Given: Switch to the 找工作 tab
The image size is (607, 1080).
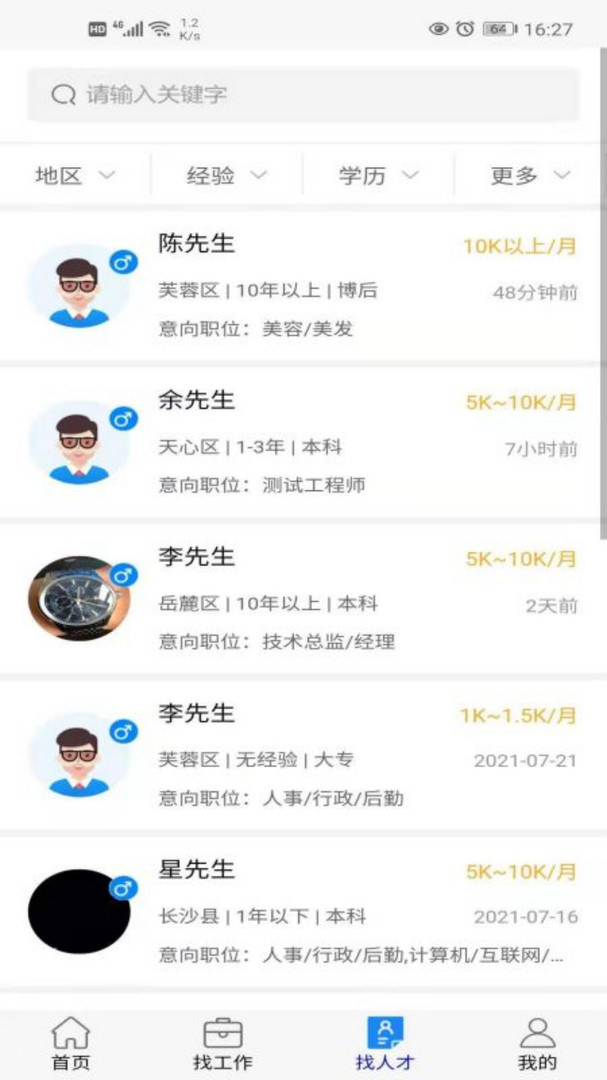Looking at the screenshot, I should tap(222, 1043).
